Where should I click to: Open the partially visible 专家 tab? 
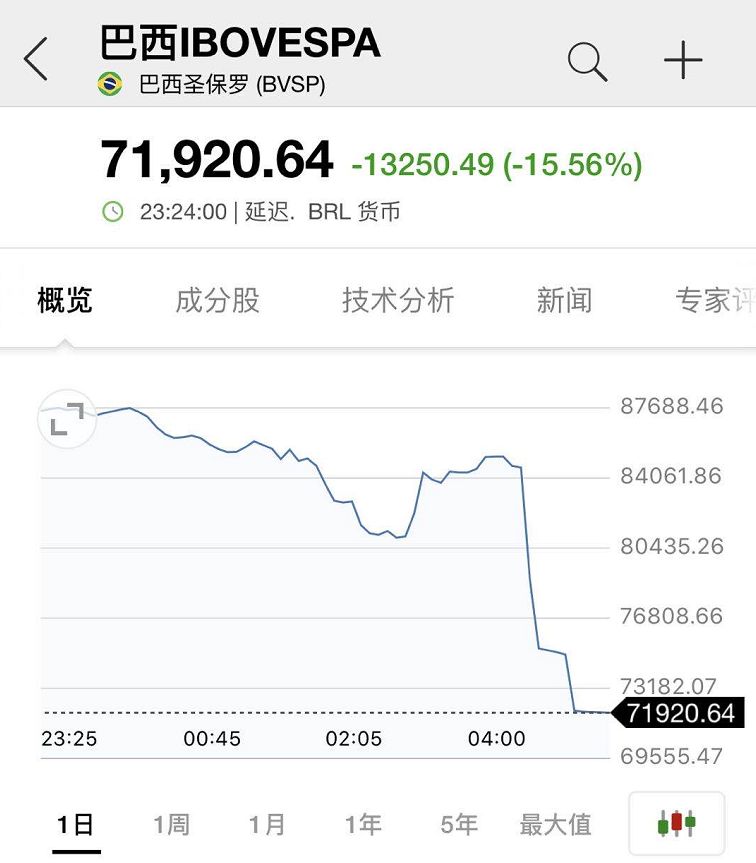[714, 300]
